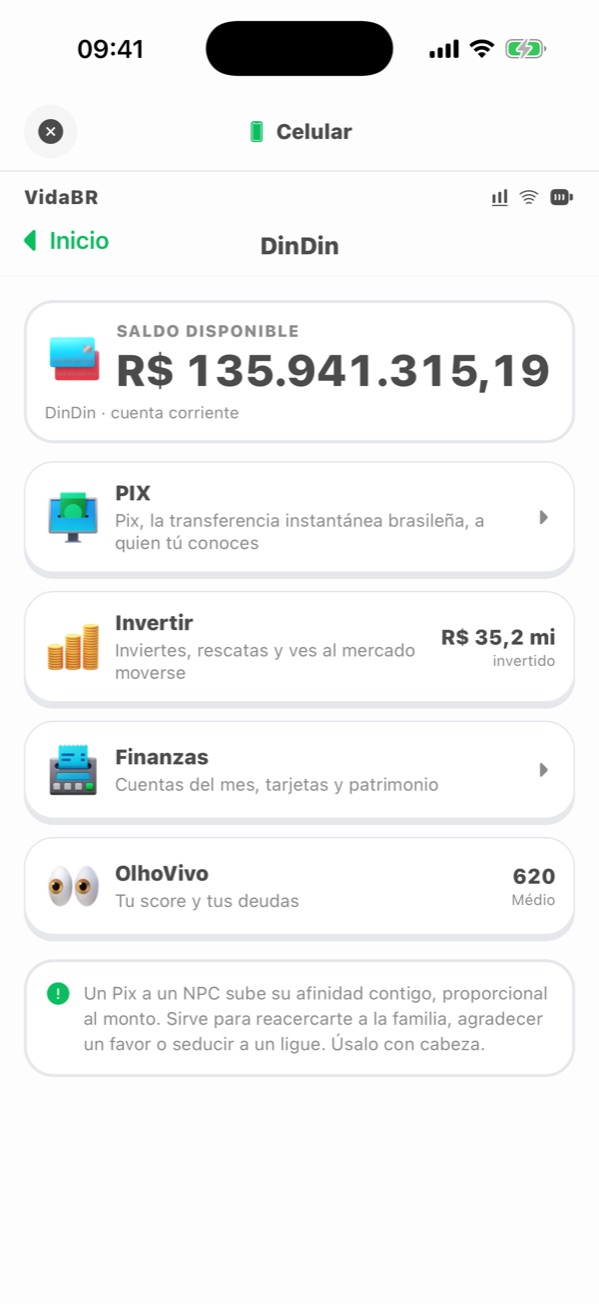The image size is (599, 1304).
Task: Open the Finanzas card
Action: [299, 770]
